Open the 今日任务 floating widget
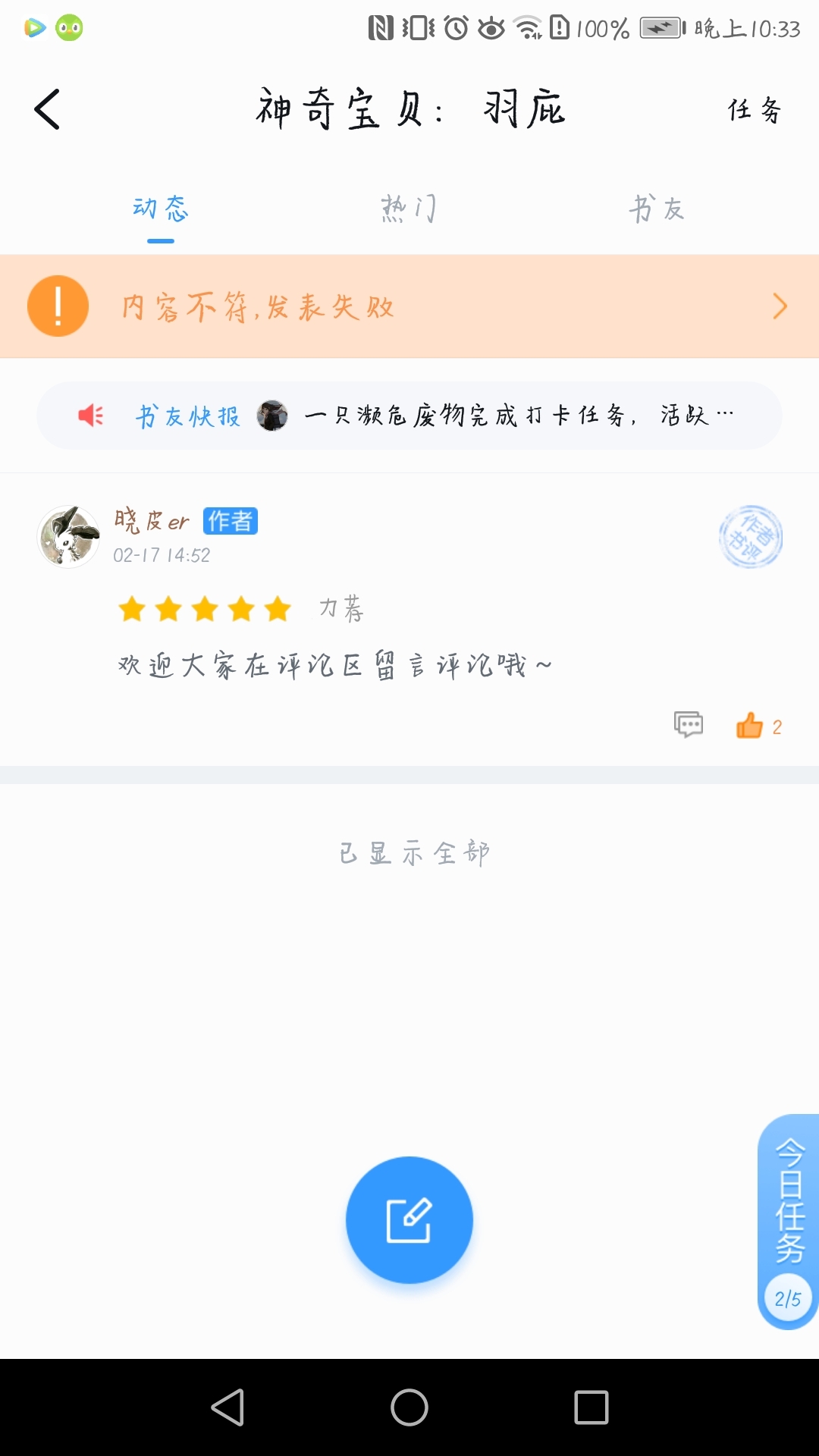 click(x=789, y=1221)
